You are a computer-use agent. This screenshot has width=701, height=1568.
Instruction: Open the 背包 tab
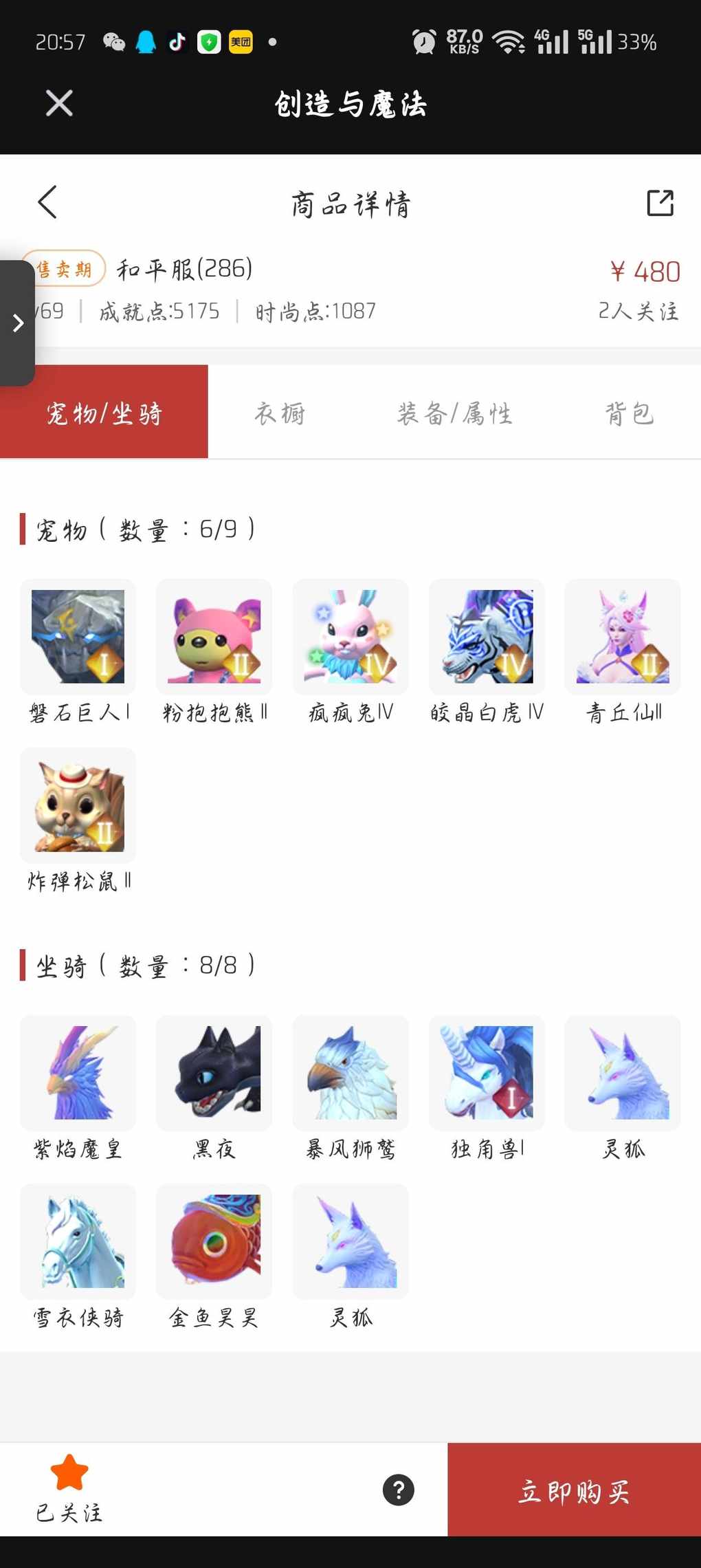tap(628, 413)
